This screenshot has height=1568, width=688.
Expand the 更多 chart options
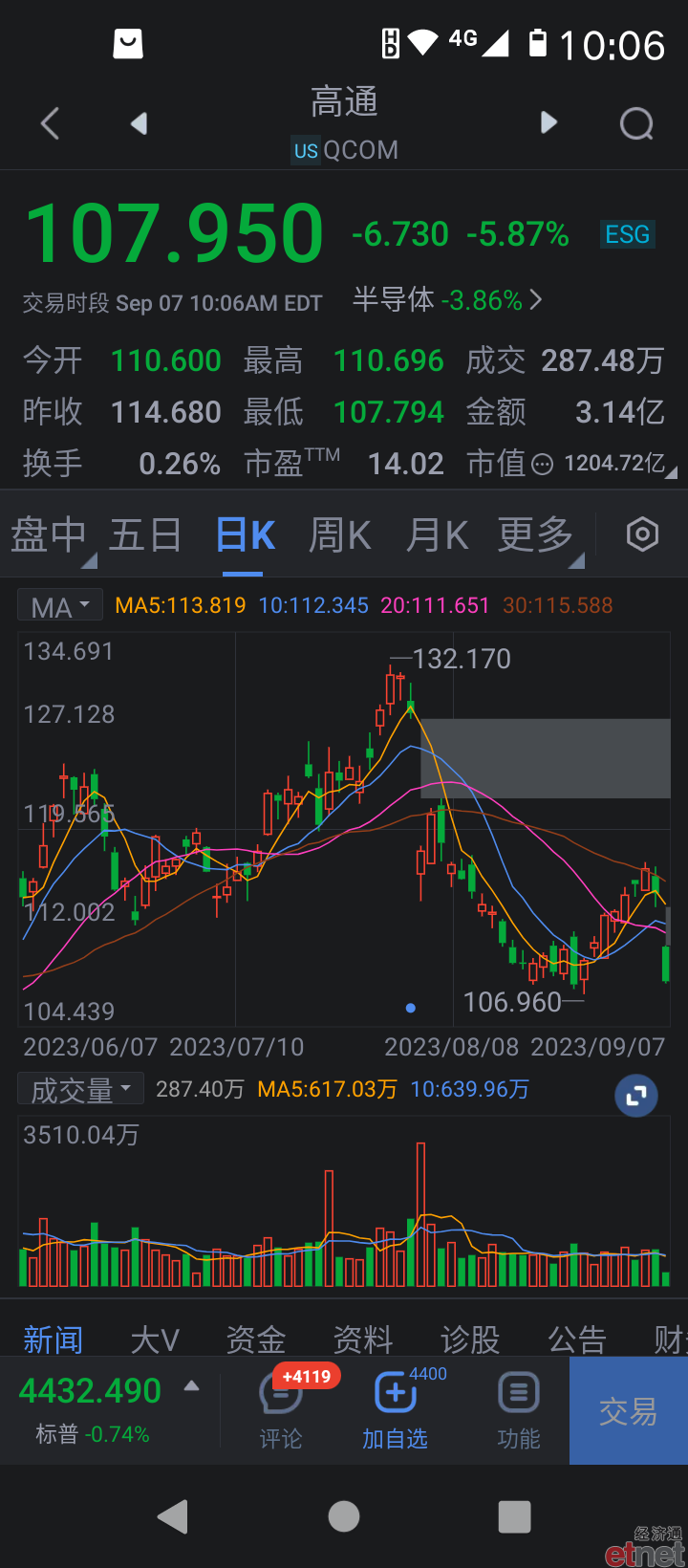coord(536,534)
